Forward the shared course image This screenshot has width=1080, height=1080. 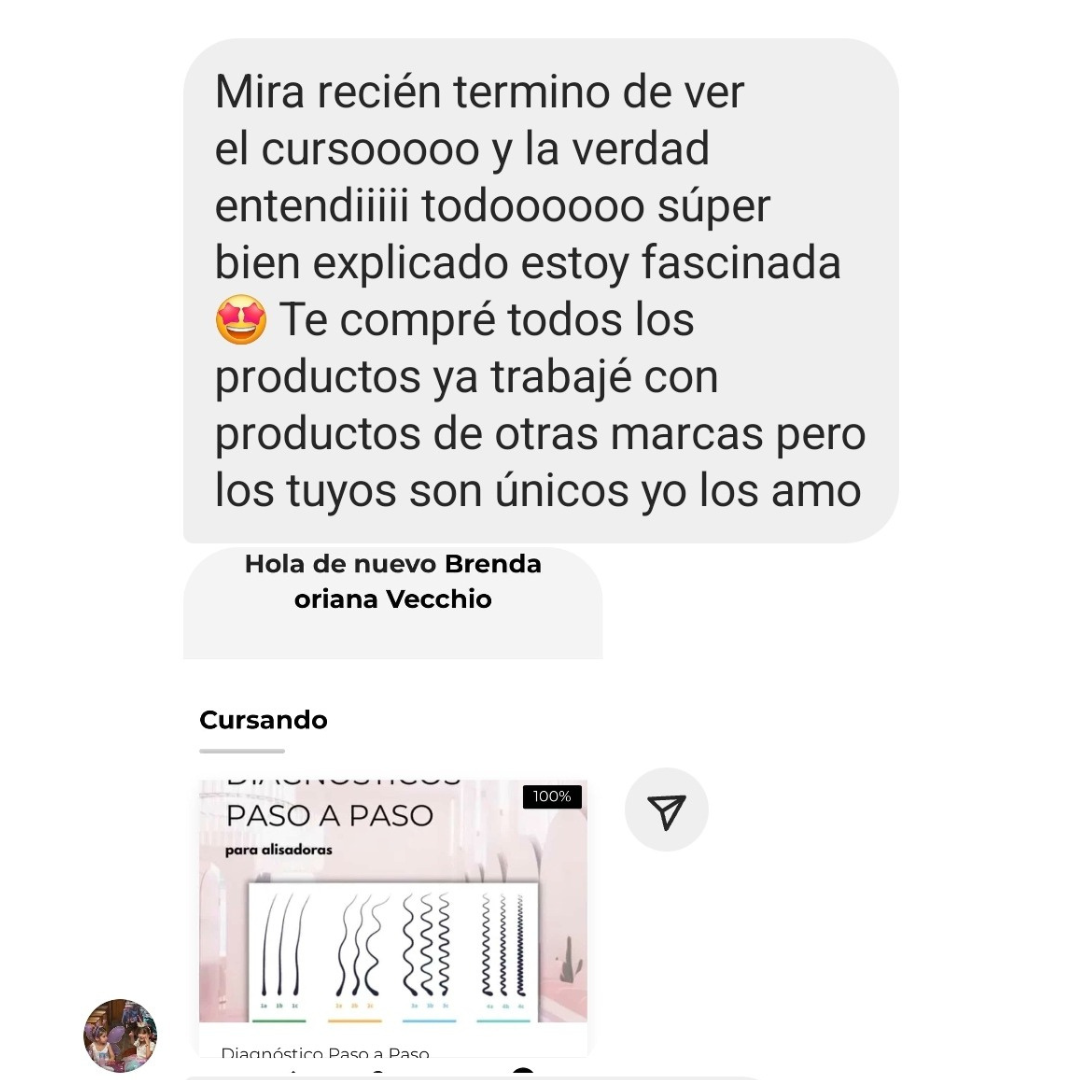(x=666, y=810)
